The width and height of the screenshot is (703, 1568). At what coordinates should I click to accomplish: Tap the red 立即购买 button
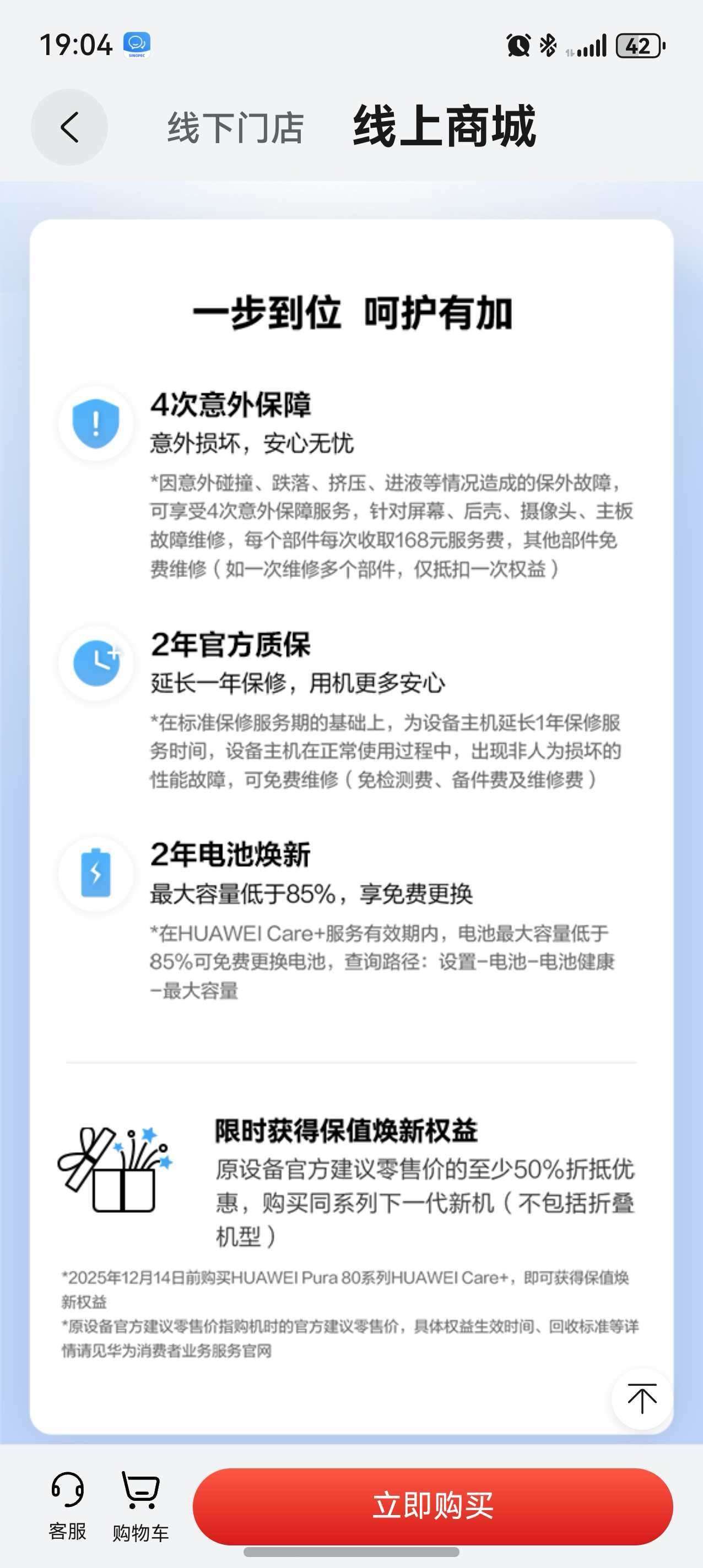click(x=432, y=1505)
